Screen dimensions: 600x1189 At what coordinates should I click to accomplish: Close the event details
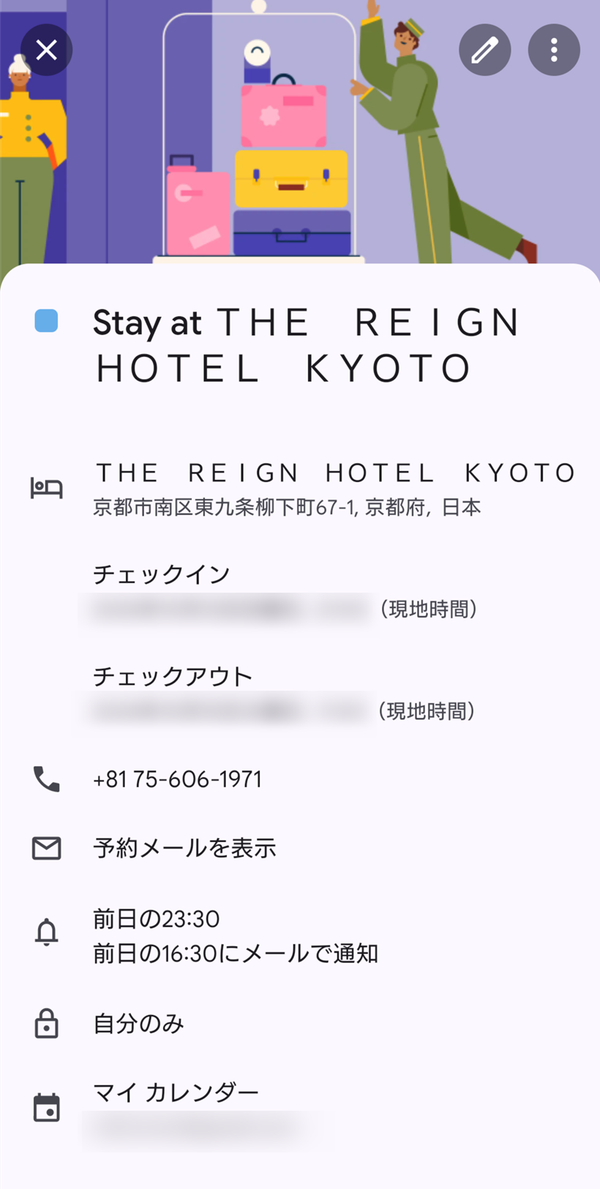[46, 50]
